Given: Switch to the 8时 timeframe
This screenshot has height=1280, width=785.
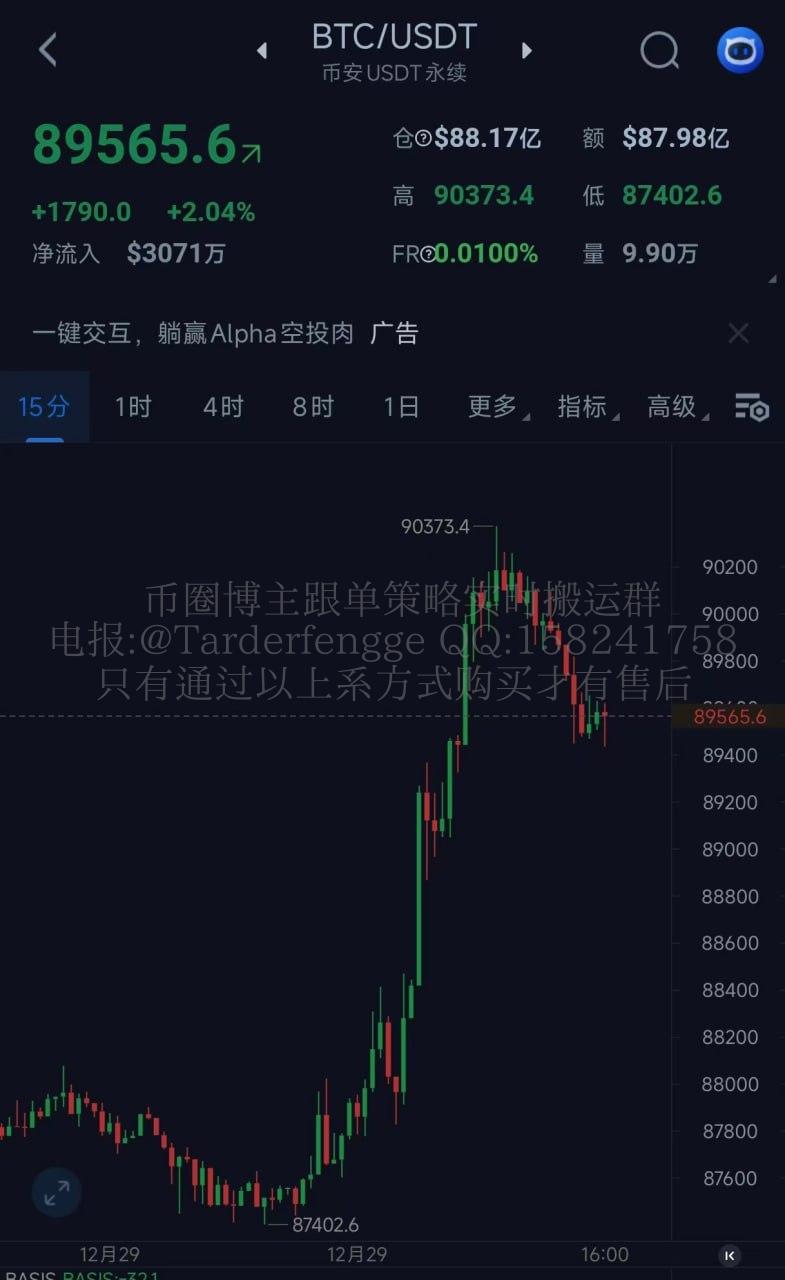Looking at the screenshot, I should click(312, 407).
